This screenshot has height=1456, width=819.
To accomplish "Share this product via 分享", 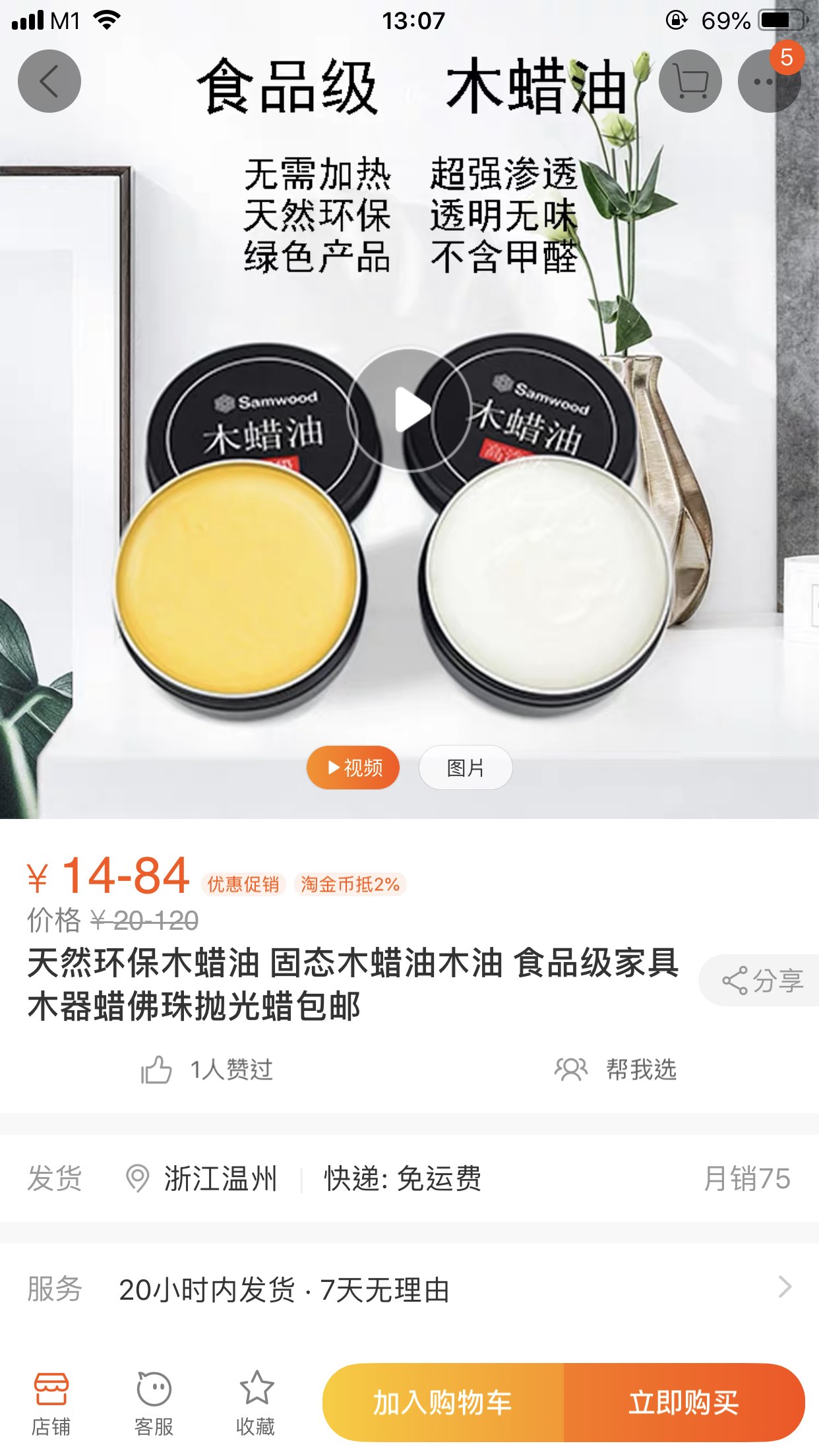I will point(762,981).
